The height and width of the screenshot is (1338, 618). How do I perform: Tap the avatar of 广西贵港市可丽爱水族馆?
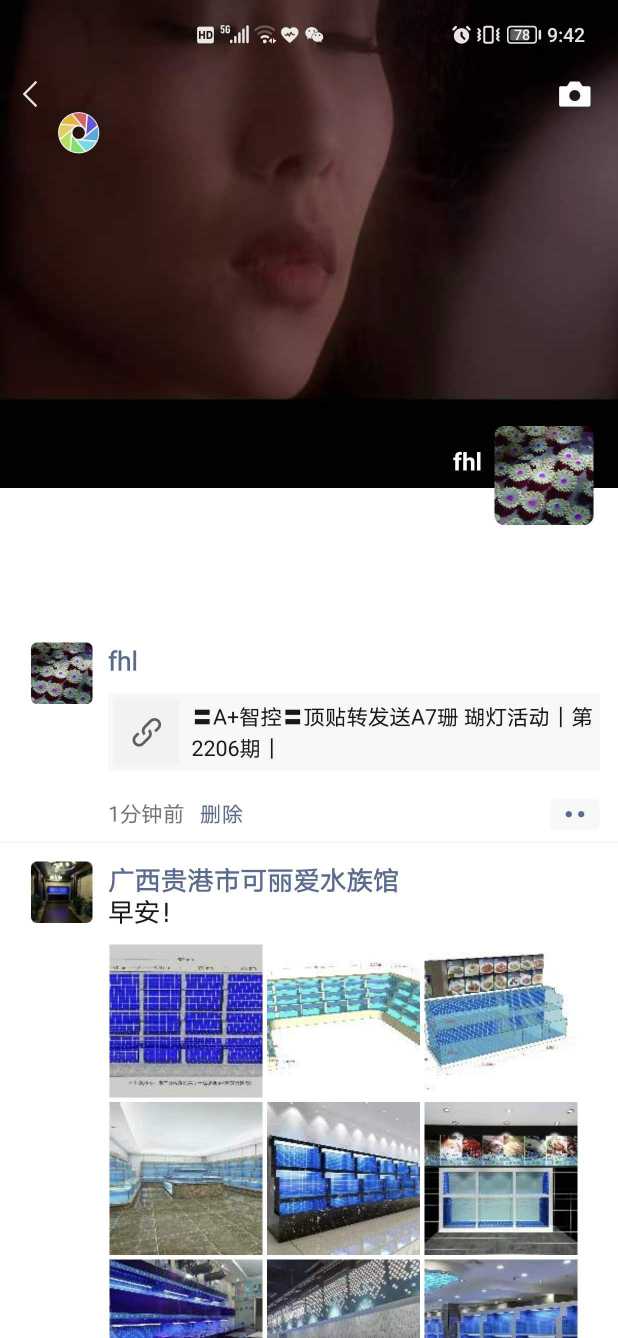coord(62,891)
